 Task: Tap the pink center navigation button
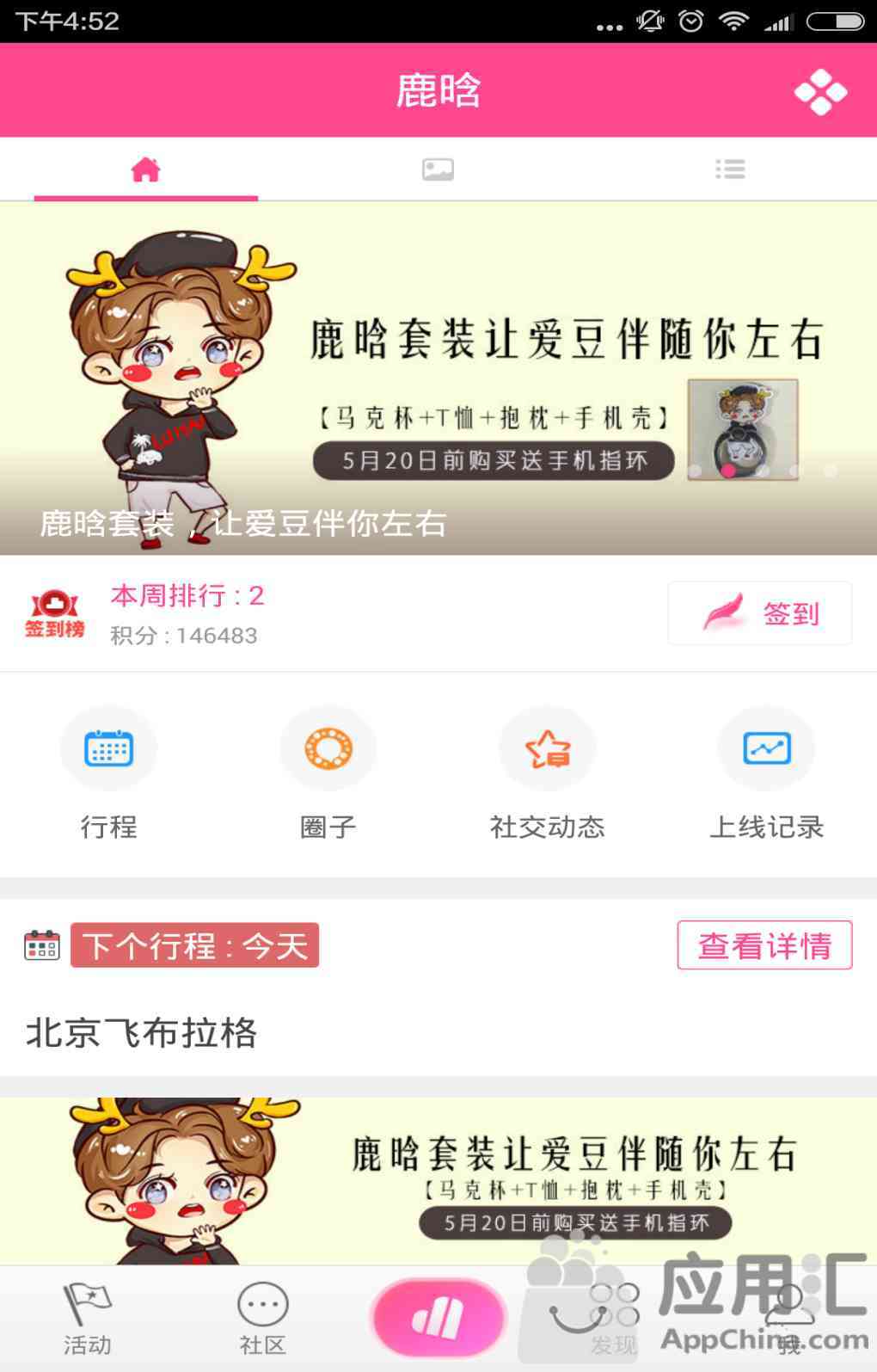(x=438, y=1317)
